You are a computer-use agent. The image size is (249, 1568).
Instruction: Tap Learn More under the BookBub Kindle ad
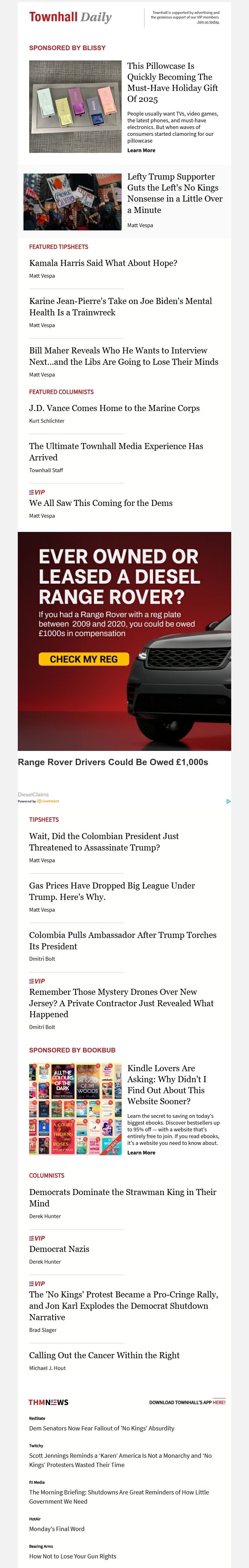pyautogui.click(x=141, y=1152)
